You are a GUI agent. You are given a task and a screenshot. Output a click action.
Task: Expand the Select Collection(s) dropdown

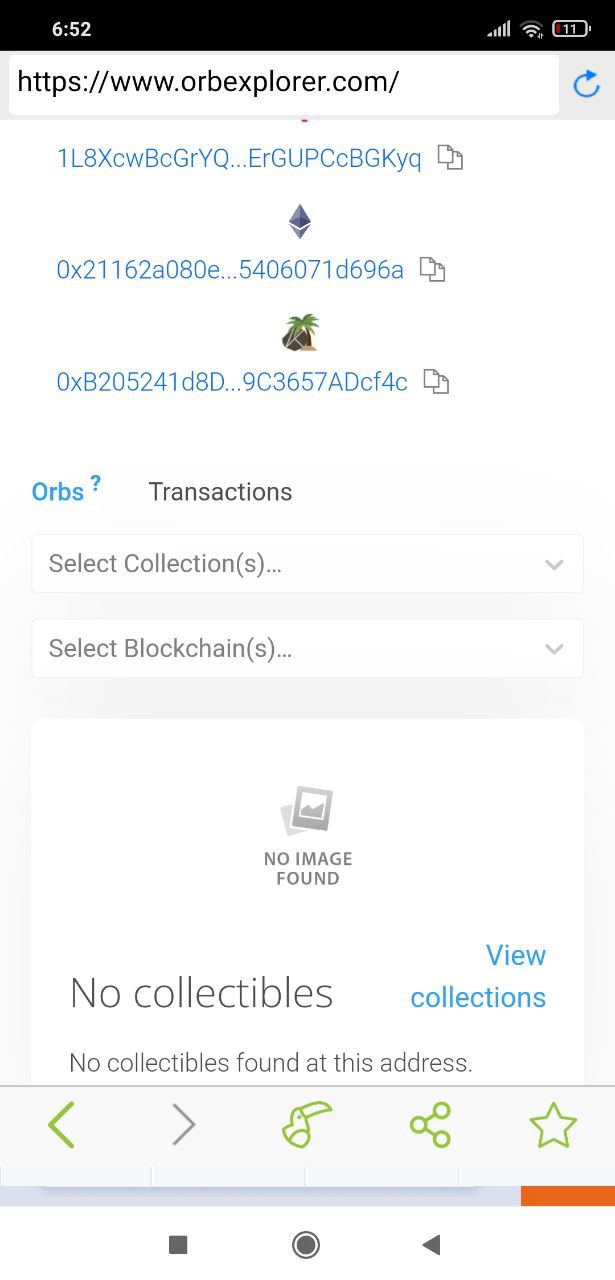coord(307,563)
